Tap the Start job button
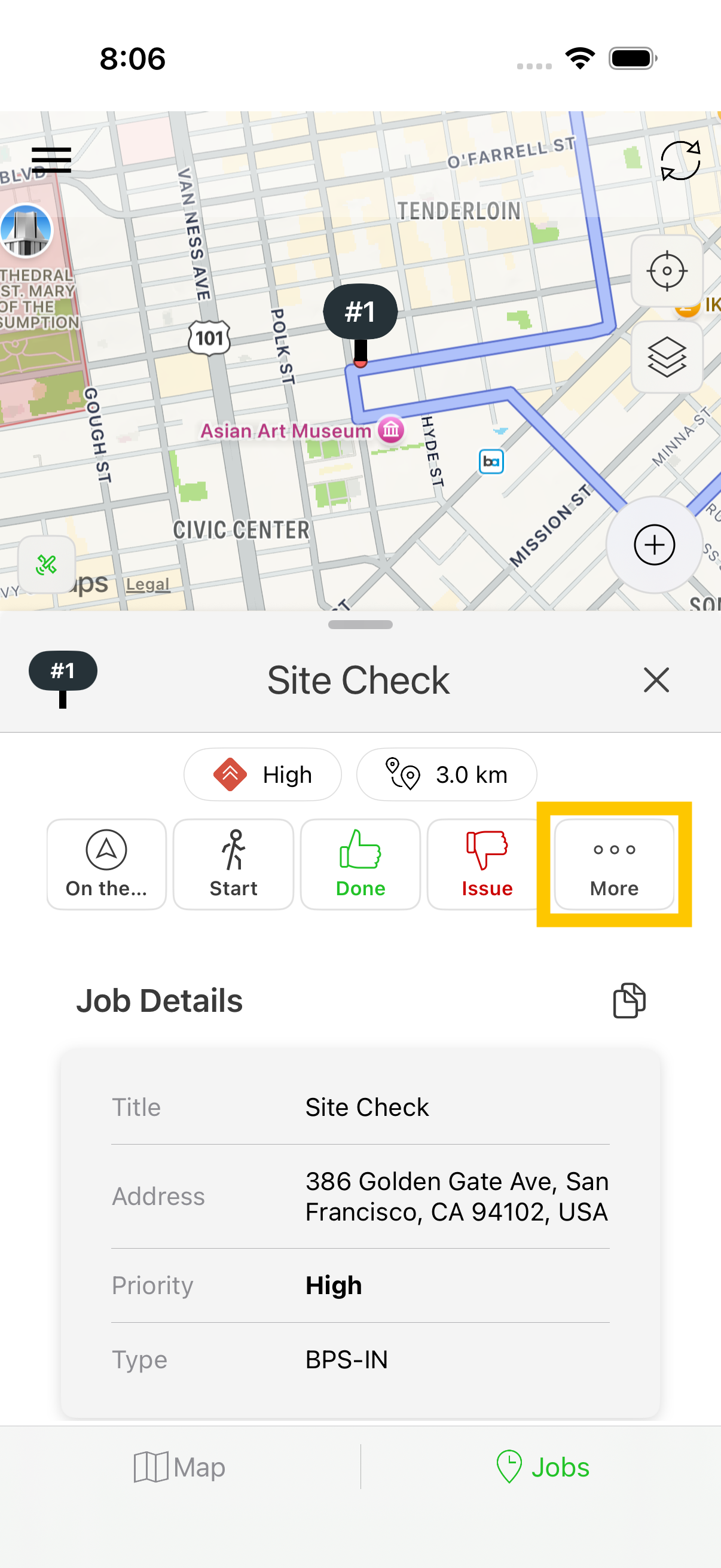Viewport: 721px width, 1568px height. pos(233,864)
